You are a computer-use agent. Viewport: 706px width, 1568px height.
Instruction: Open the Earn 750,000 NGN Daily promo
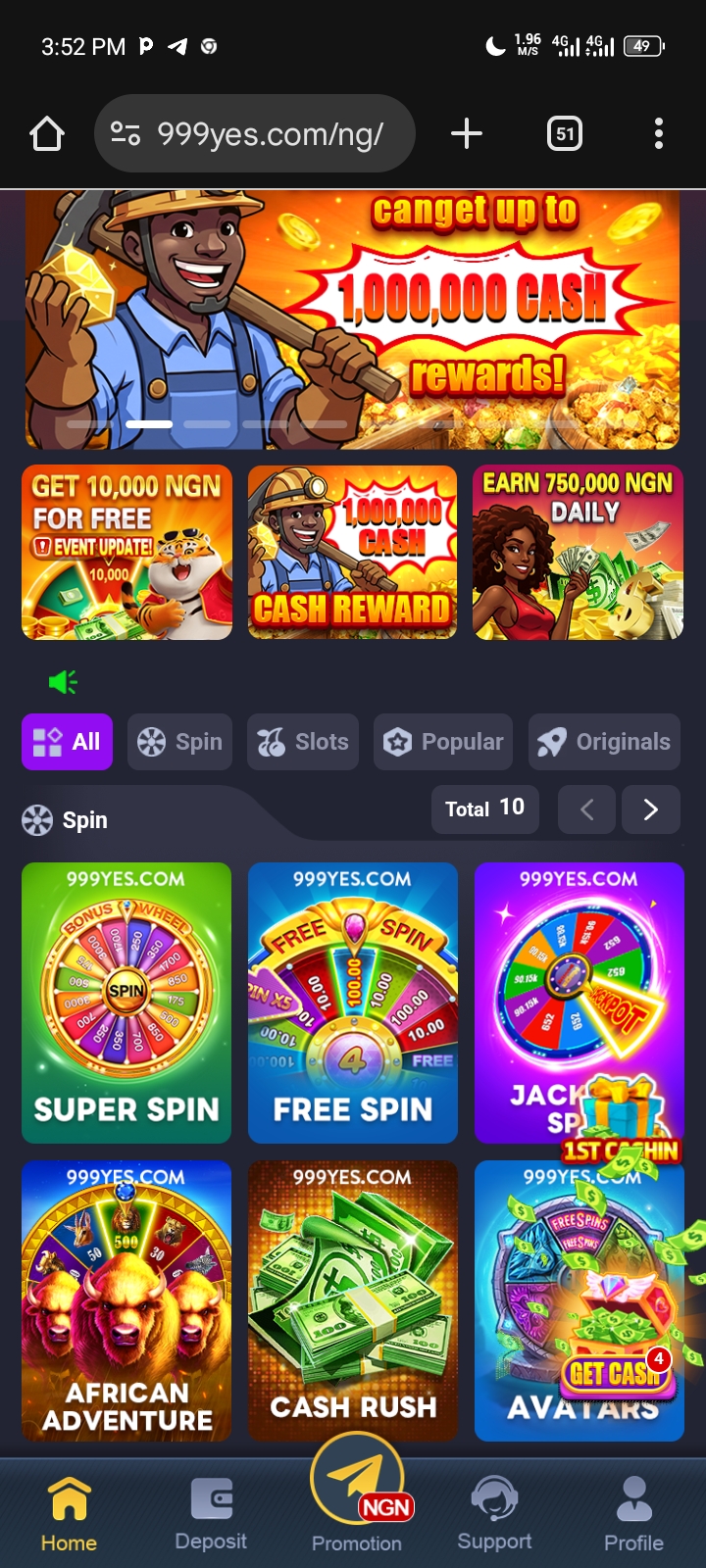pyautogui.click(x=578, y=553)
